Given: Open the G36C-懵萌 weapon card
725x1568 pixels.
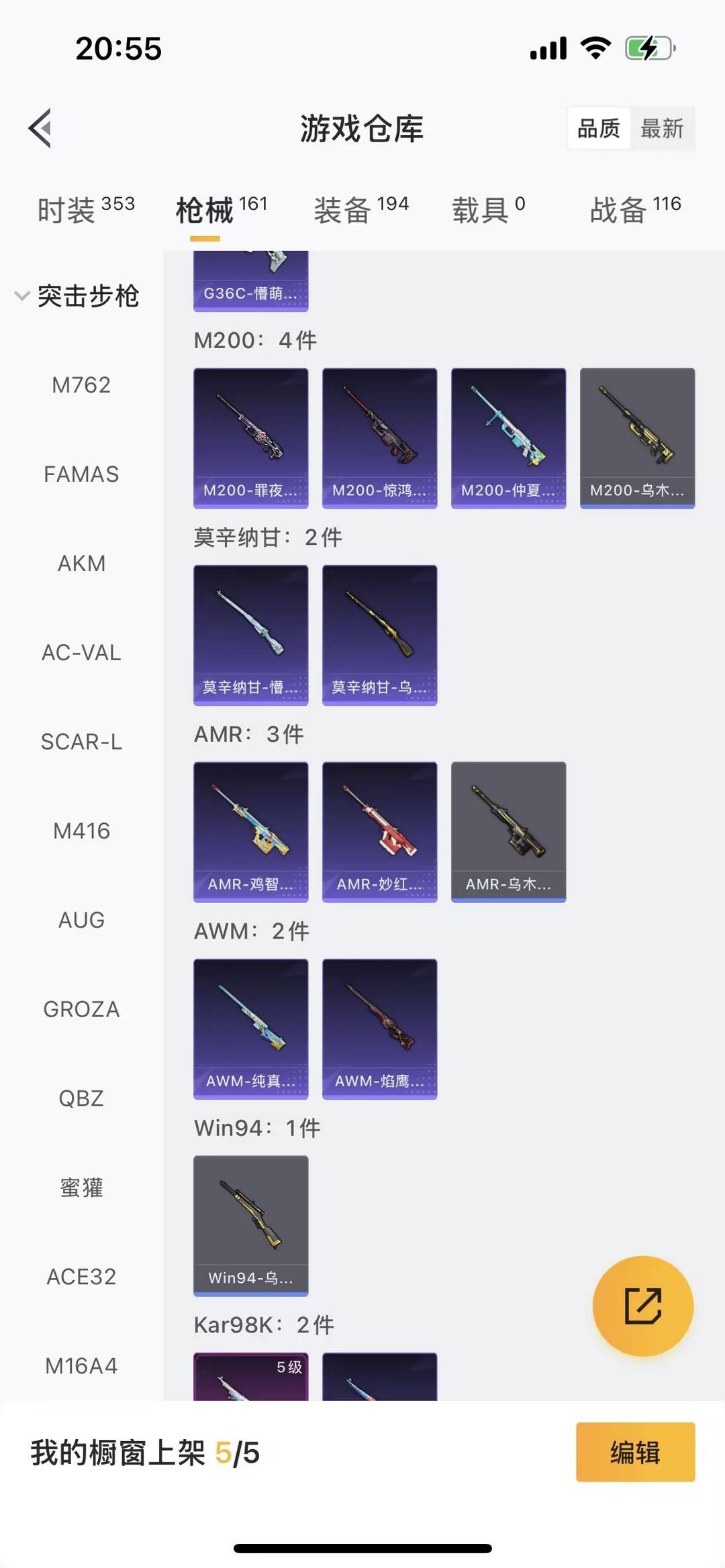Looking at the screenshot, I should point(250,278).
